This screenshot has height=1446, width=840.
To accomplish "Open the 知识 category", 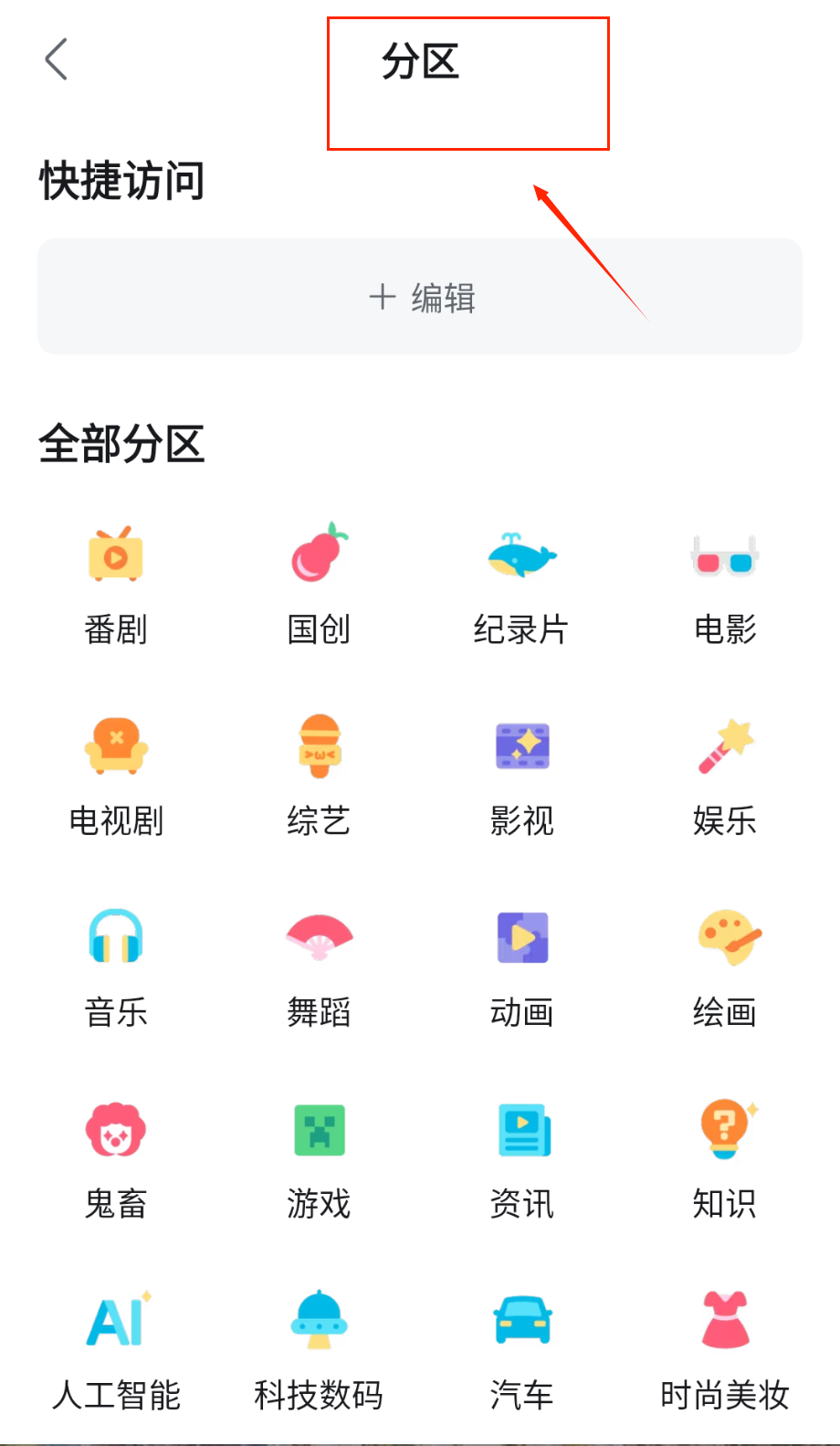I will [725, 1158].
